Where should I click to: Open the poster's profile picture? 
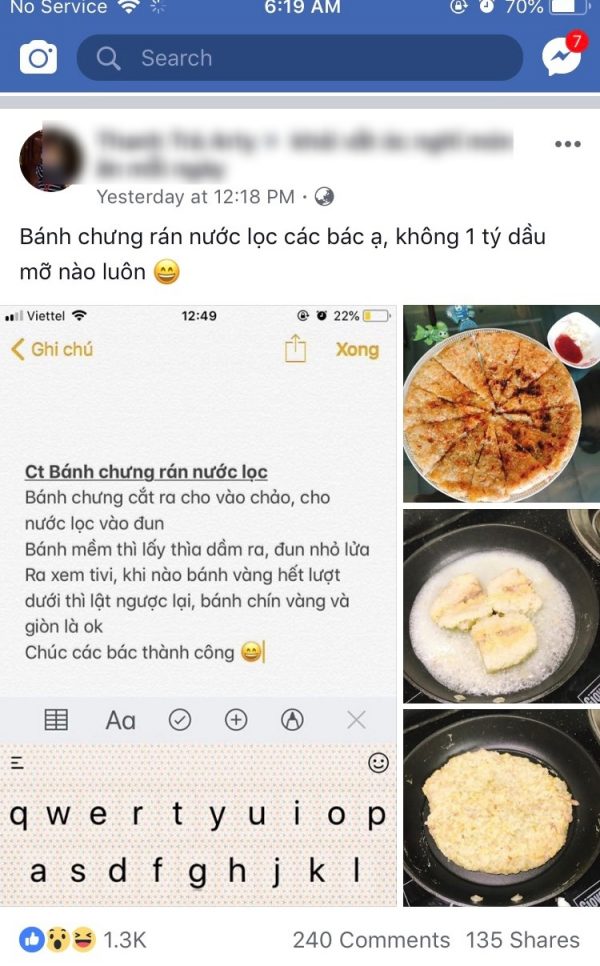50,160
